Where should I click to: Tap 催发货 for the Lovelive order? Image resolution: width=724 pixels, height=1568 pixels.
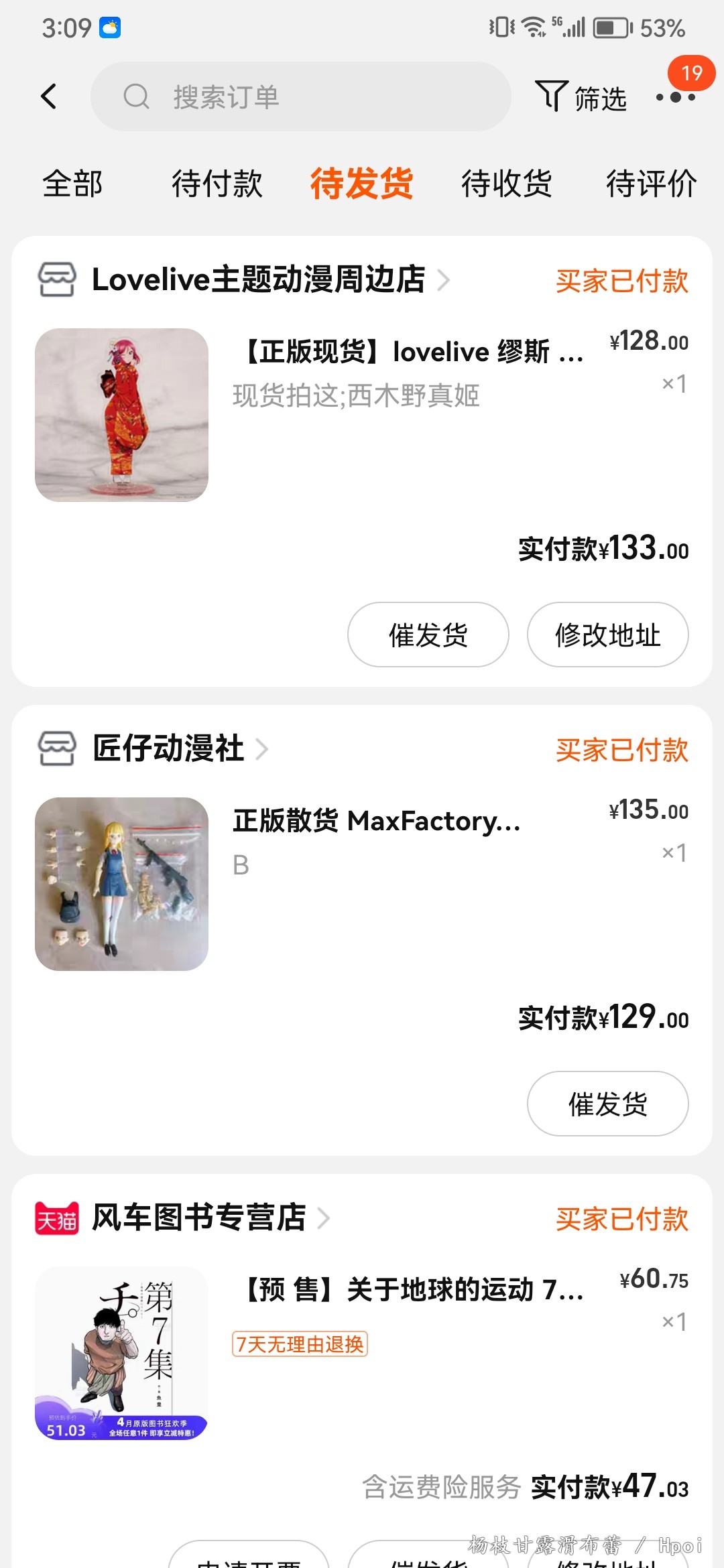(428, 635)
